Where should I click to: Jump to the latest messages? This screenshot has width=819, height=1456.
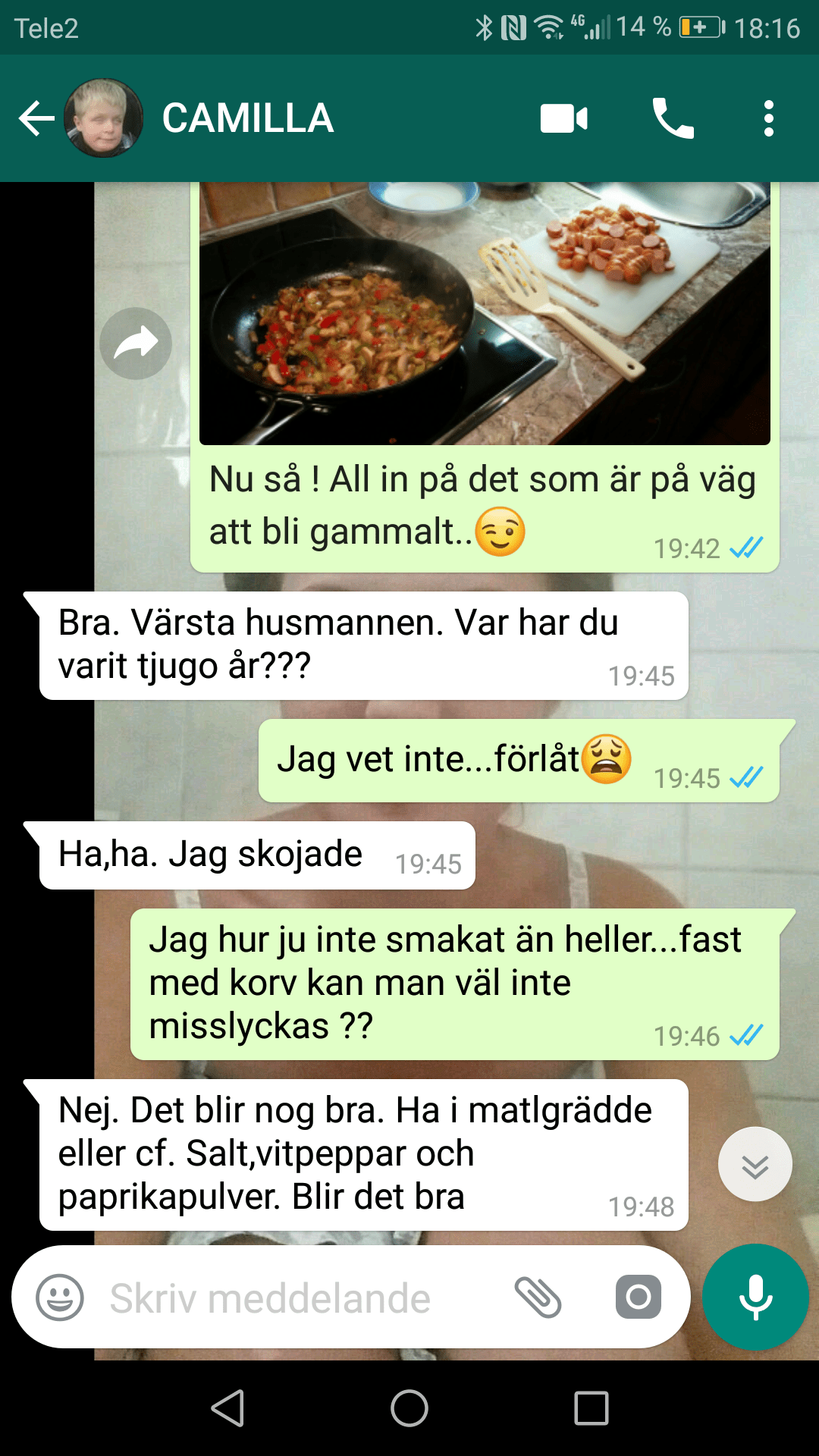click(x=755, y=1164)
